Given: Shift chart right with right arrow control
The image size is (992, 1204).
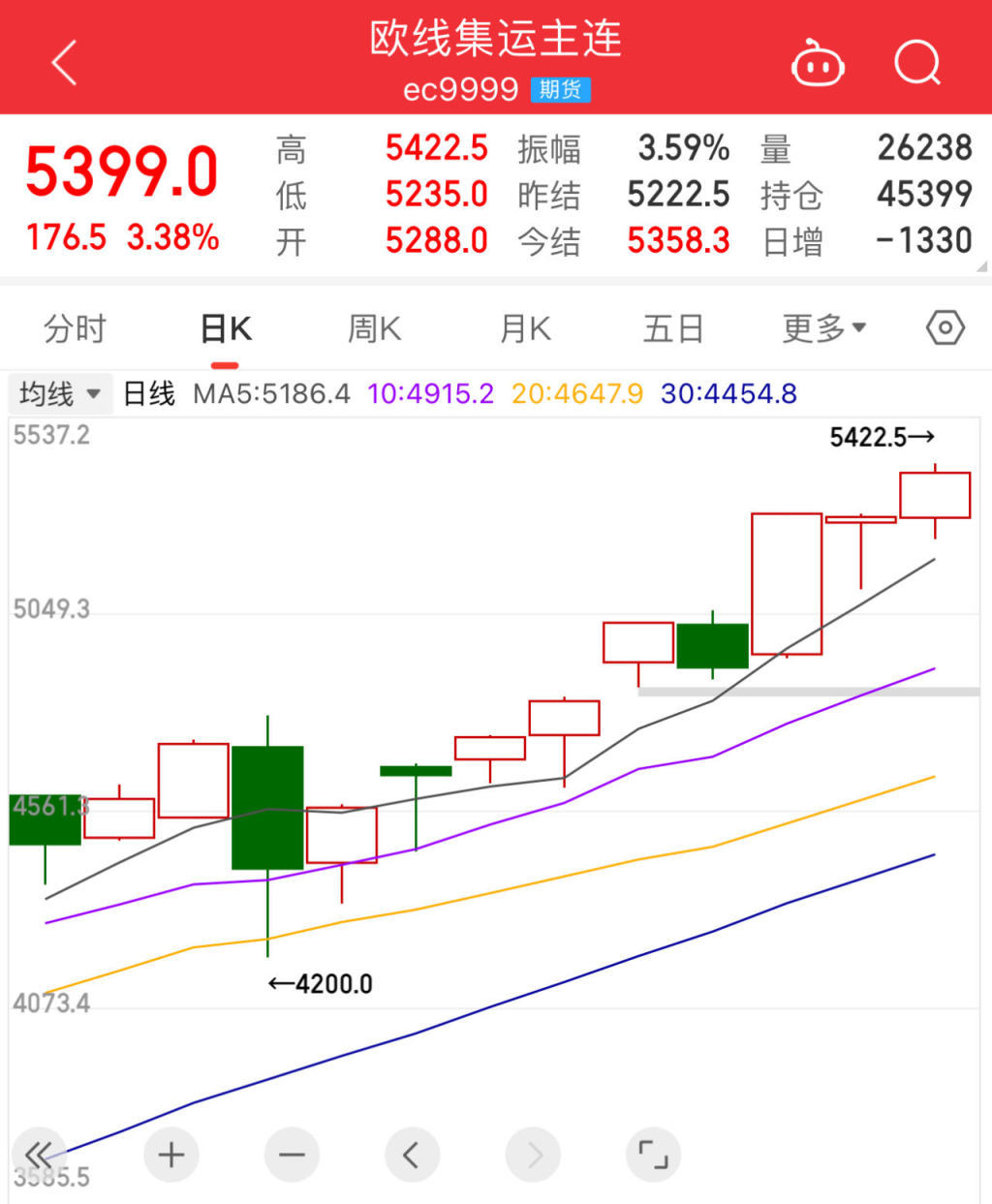Looking at the screenshot, I should pyautogui.click(x=533, y=1155).
